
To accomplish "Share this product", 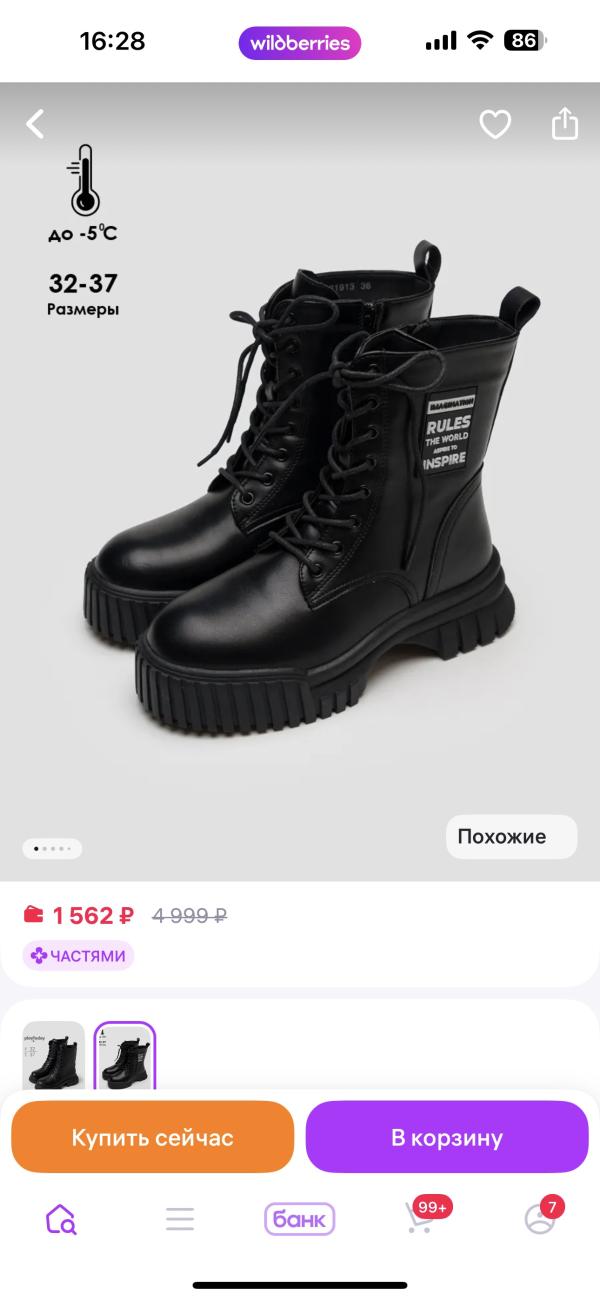I will (x=565, y=123).
